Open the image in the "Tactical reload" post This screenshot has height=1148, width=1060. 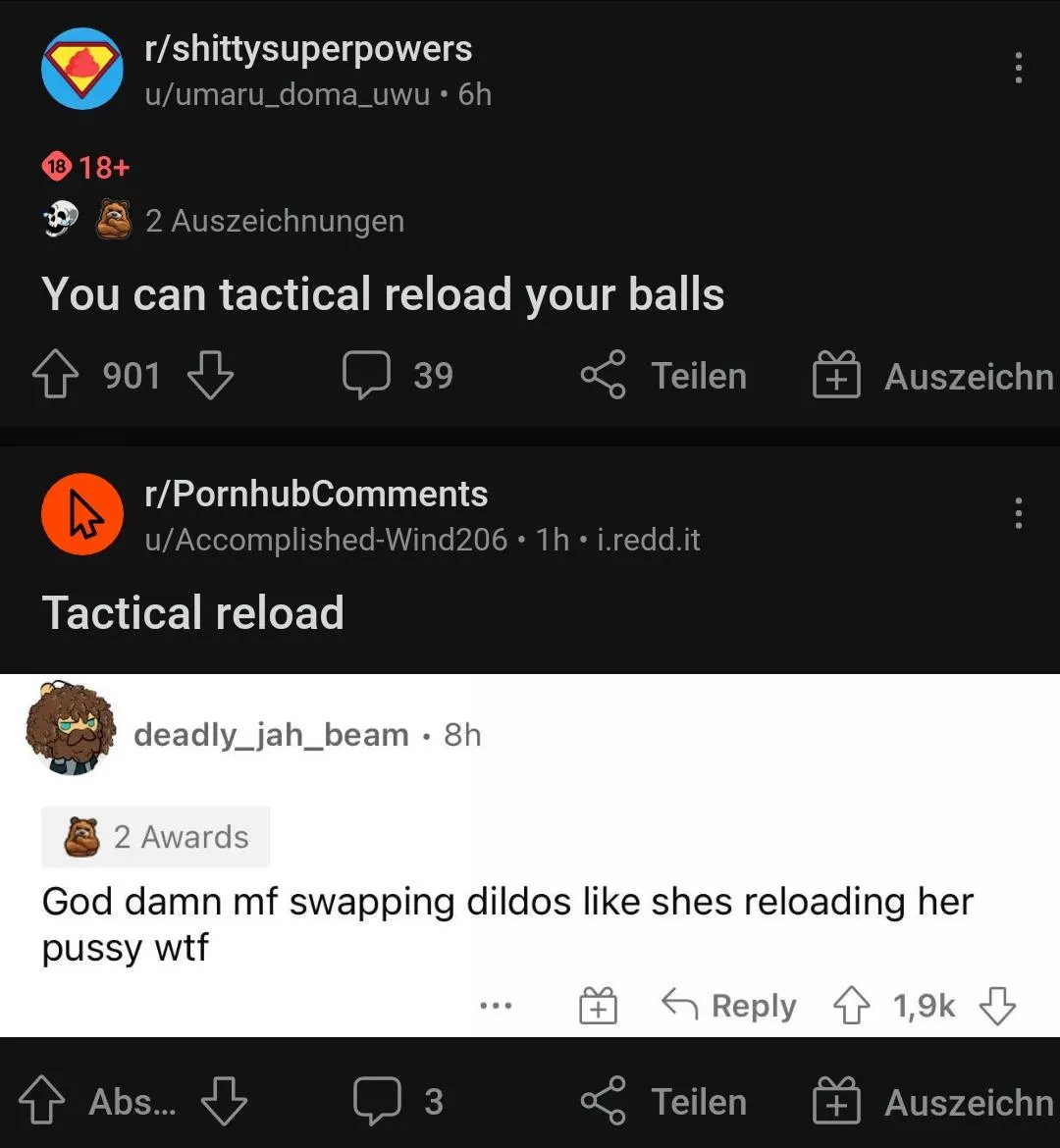(x=530, y=854)
